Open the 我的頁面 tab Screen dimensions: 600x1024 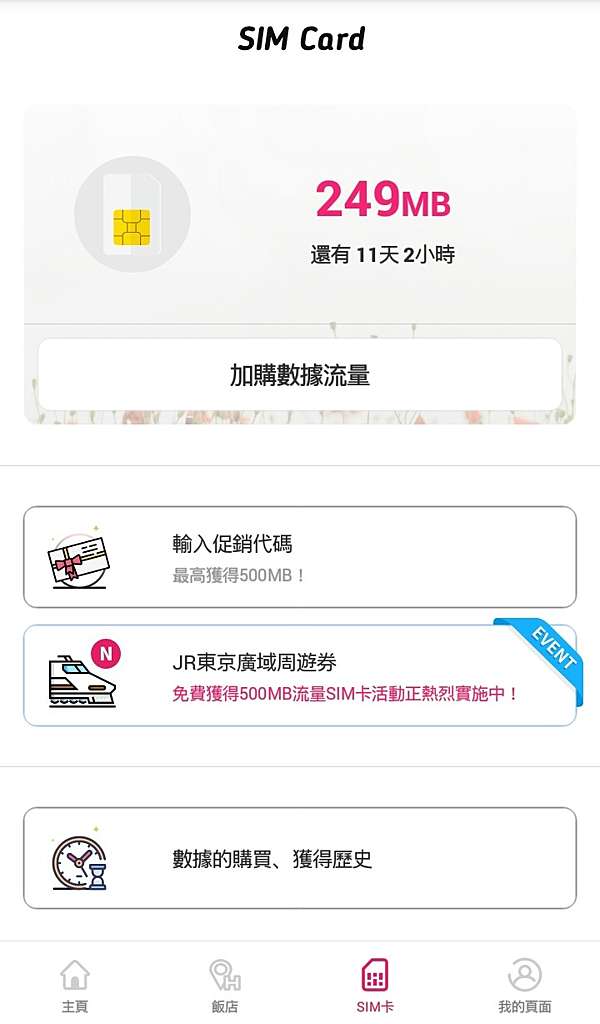525,985
